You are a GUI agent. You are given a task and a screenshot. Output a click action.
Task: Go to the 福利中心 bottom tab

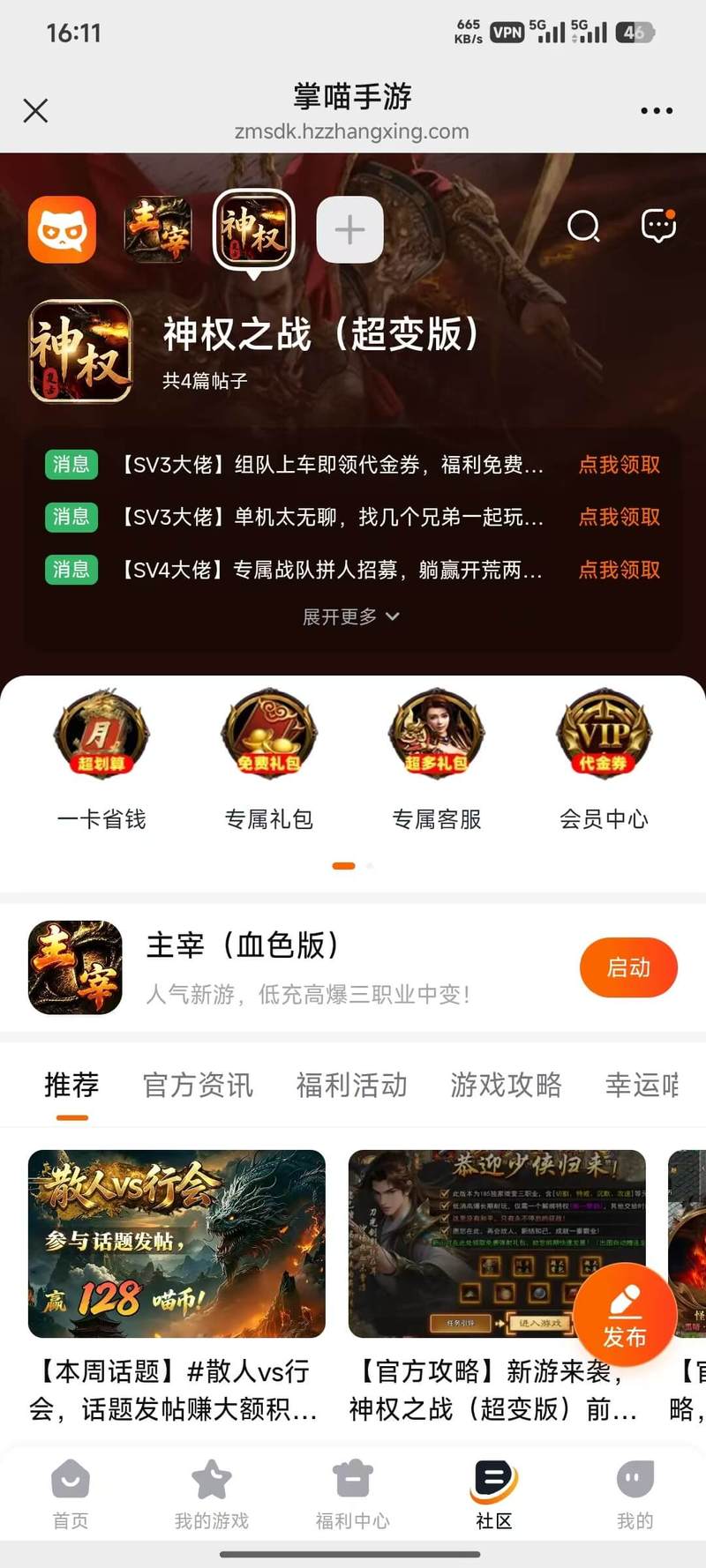coord(353,1495)
